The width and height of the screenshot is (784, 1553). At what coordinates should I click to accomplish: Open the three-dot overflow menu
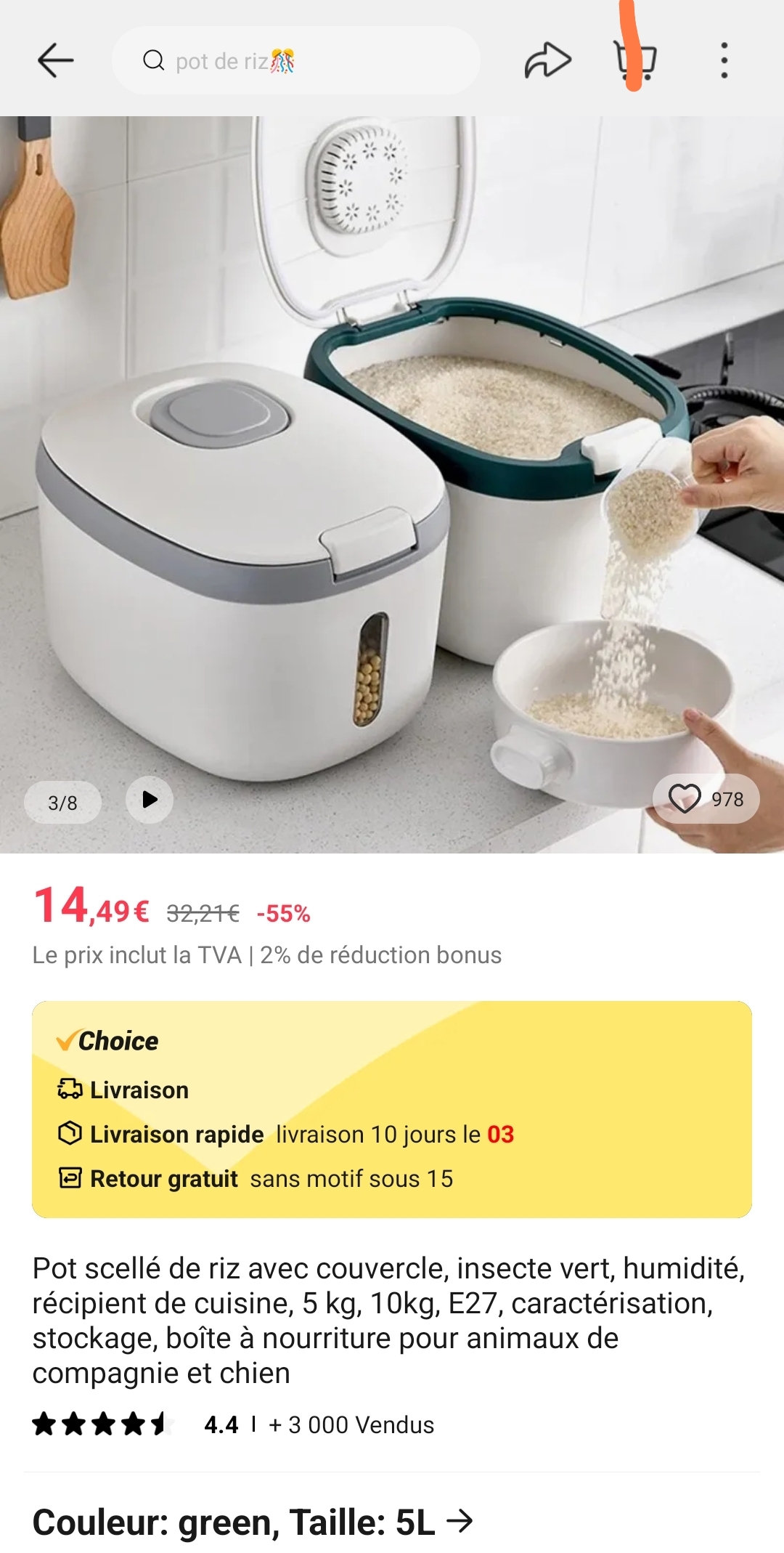point(723,60)
